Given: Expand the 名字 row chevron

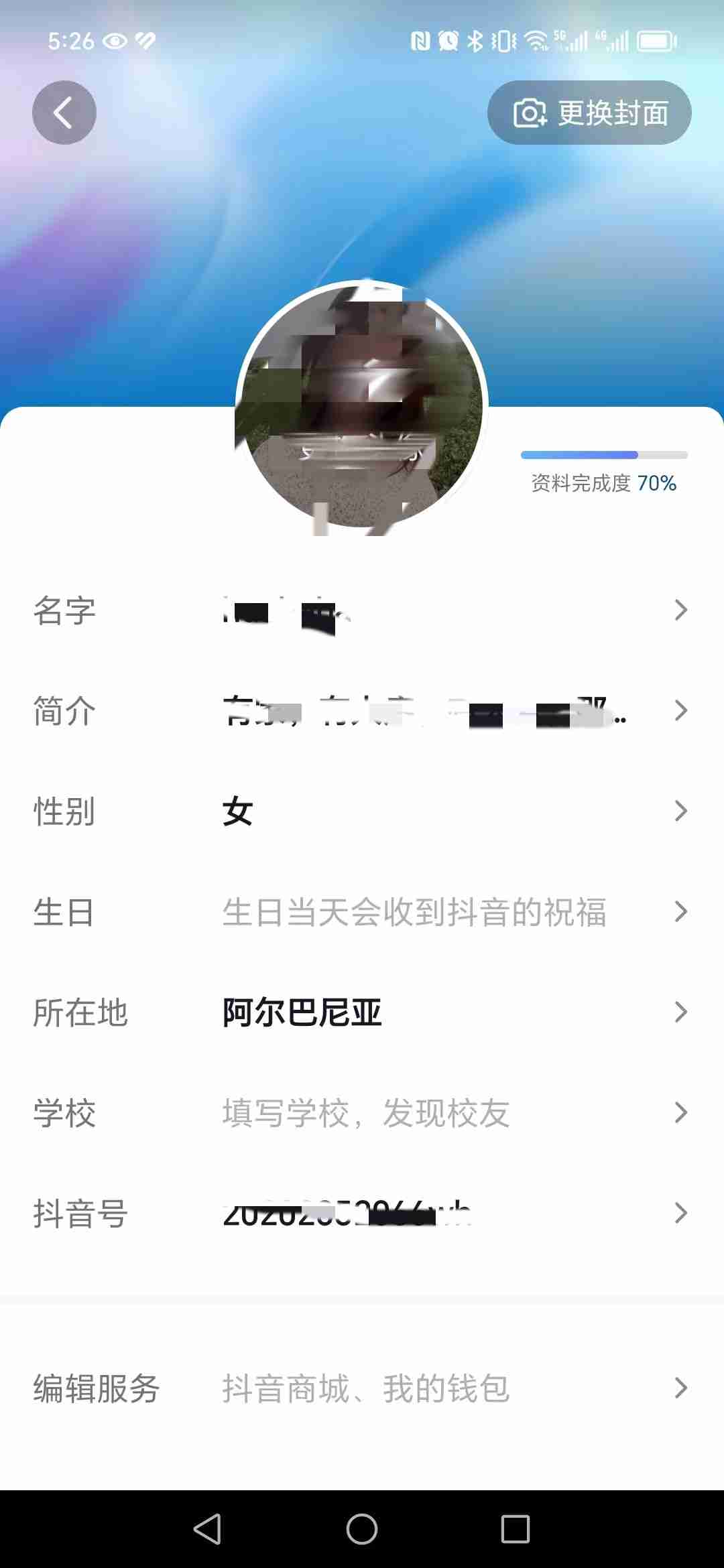Looking at the screenshot, I should coord(680,610).
